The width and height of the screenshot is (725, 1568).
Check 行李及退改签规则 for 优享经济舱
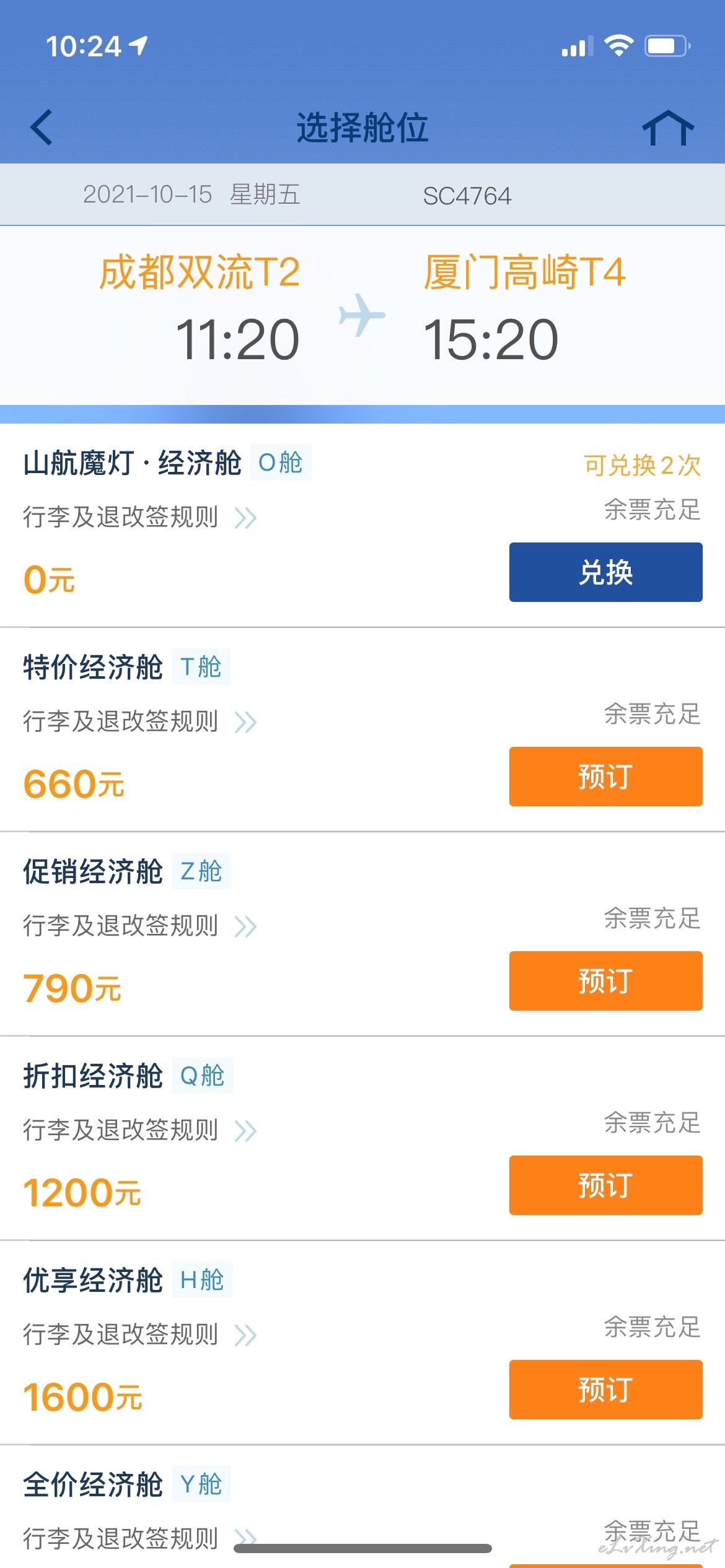tap(140, 1335)
